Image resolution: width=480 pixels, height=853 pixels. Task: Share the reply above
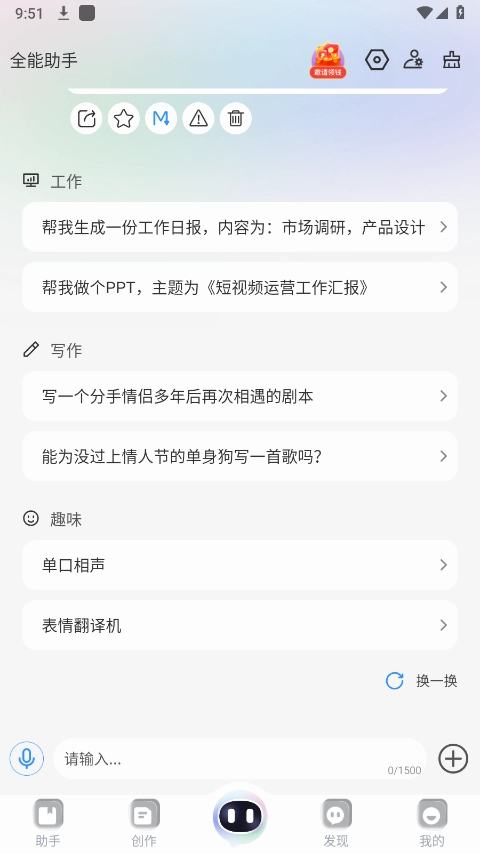pos(87,118)
